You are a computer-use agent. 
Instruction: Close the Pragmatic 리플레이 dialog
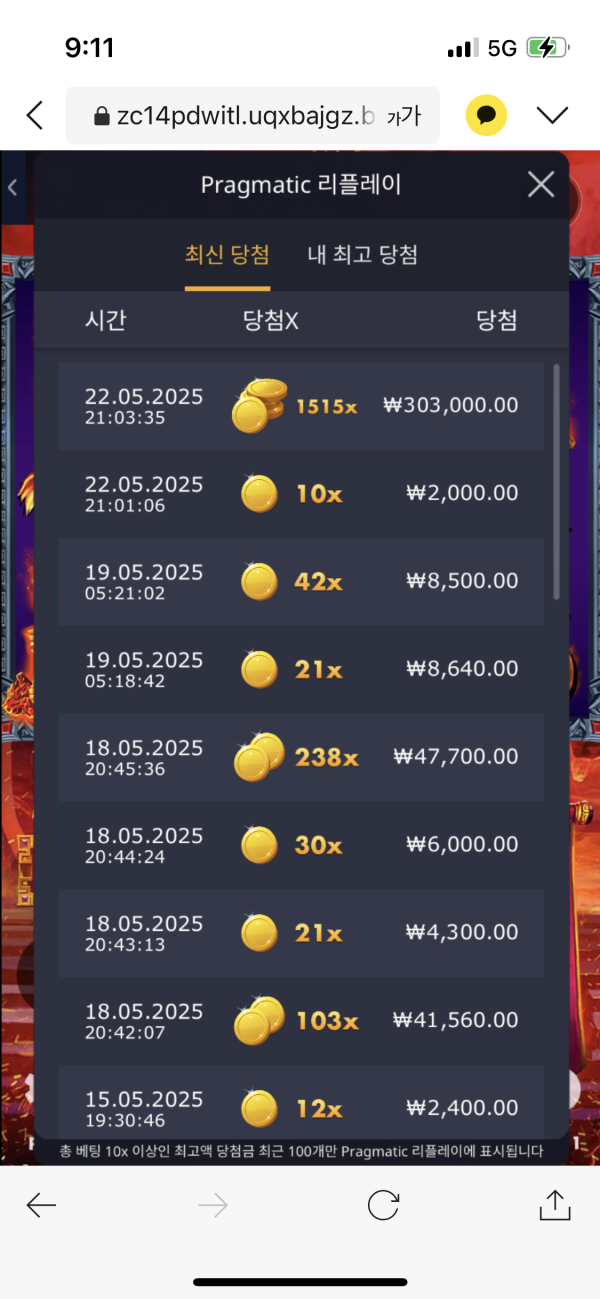541,184
